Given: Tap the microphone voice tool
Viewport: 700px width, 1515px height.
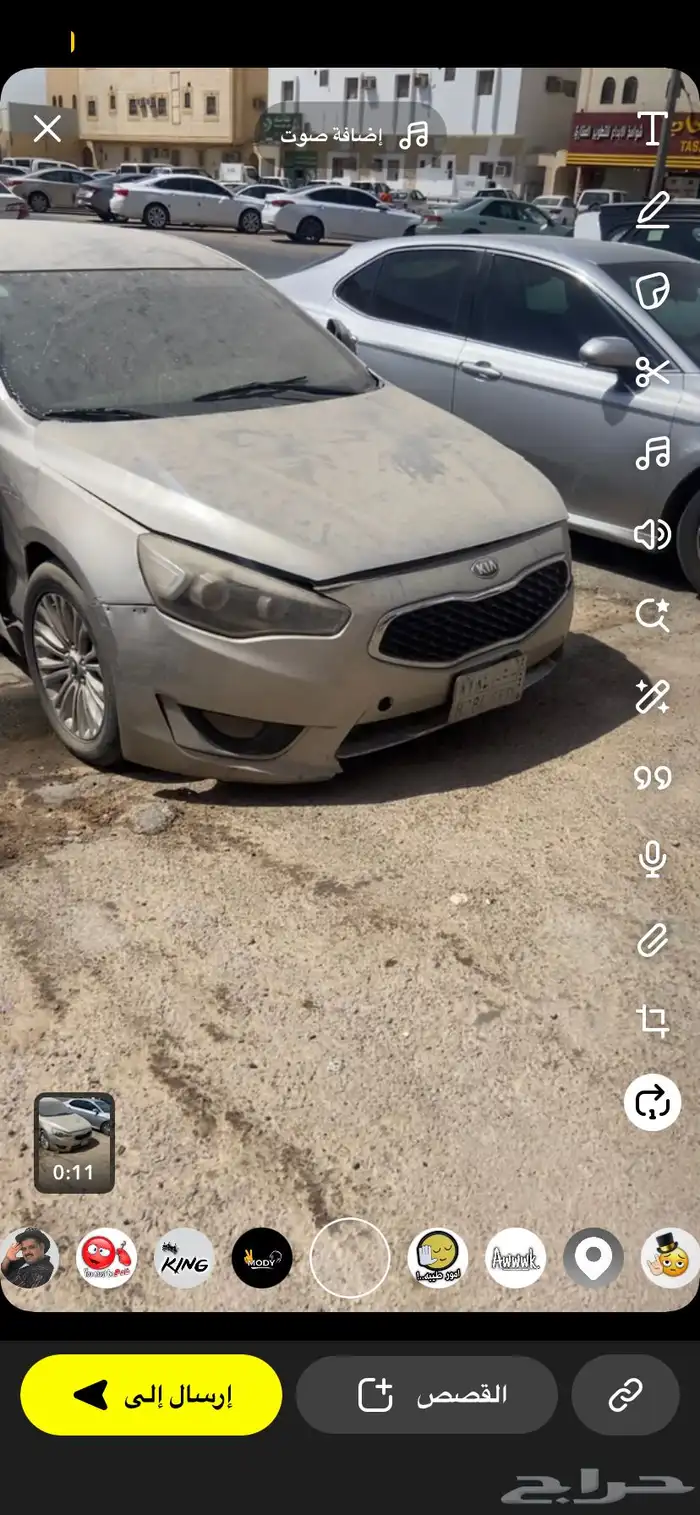Looking at the screenshot, I should coord(652,859).
